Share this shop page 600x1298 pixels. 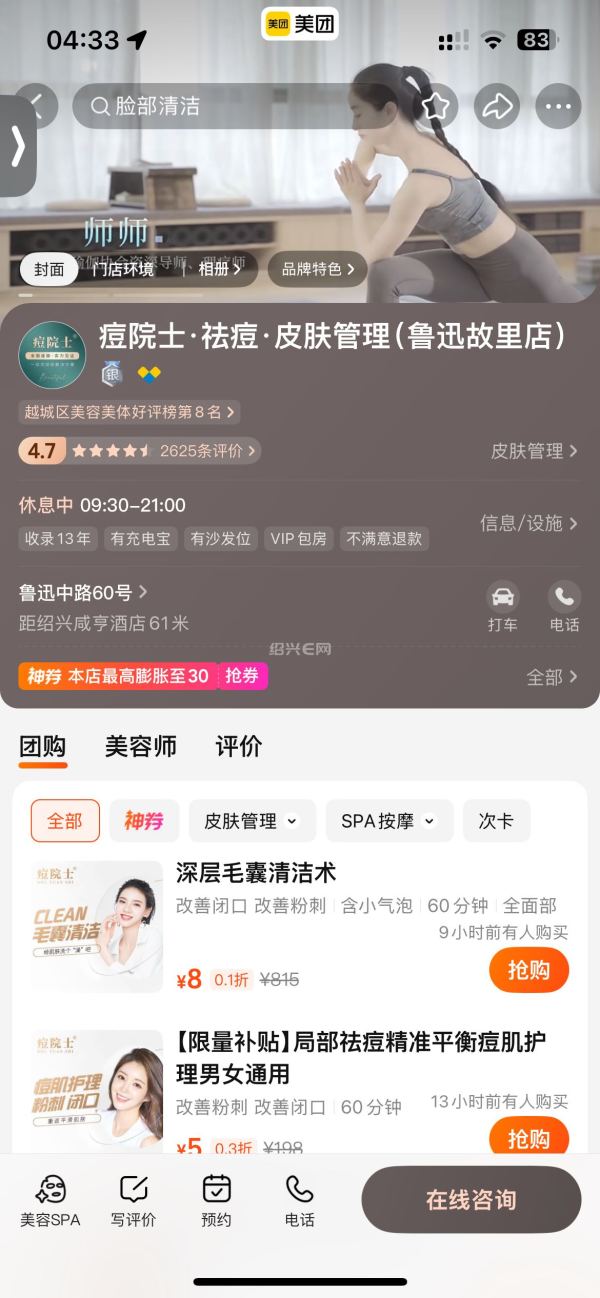[x=497, y=106]
